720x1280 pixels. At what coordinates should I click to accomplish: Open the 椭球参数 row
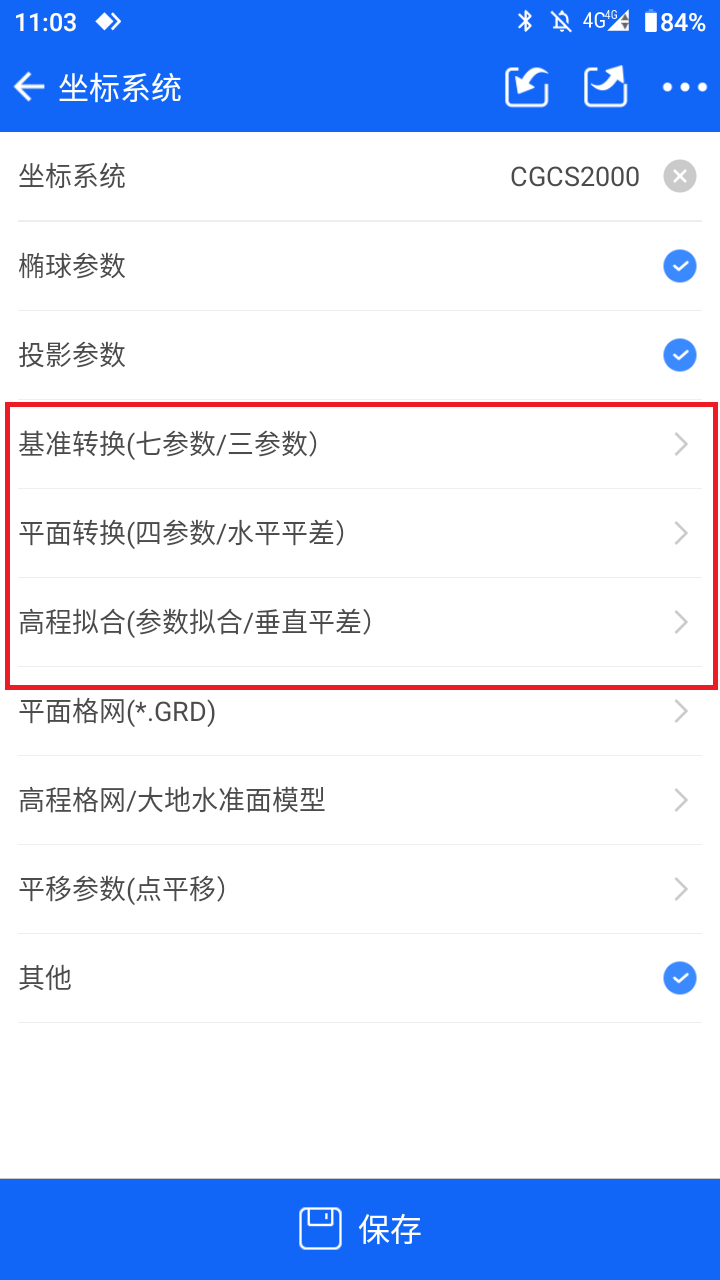(x=360, y=266)
